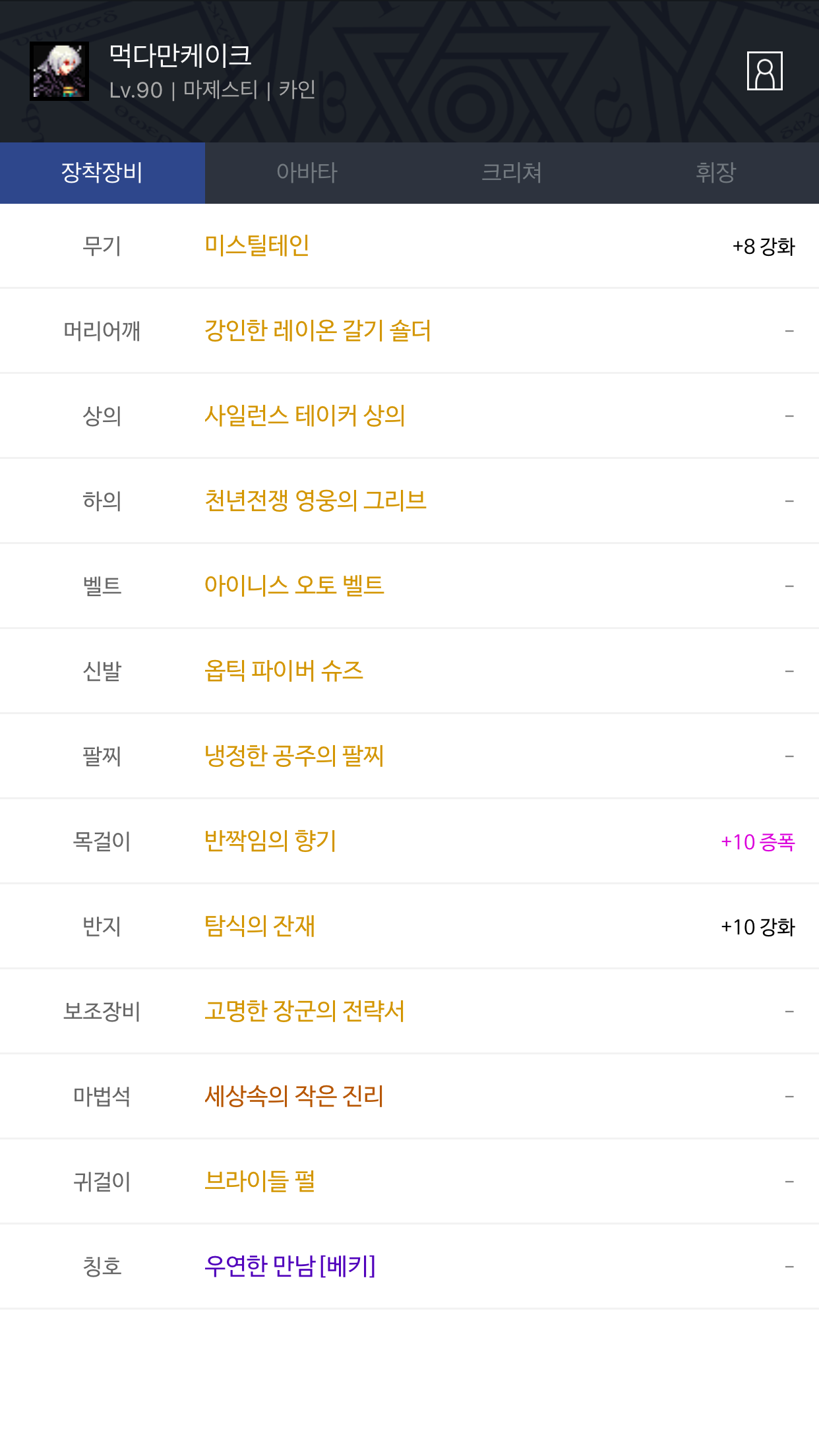The image size is (819, 1456).
Task: Open magic stone 세상속의 작은 진리
Action: click(294, 1096)
